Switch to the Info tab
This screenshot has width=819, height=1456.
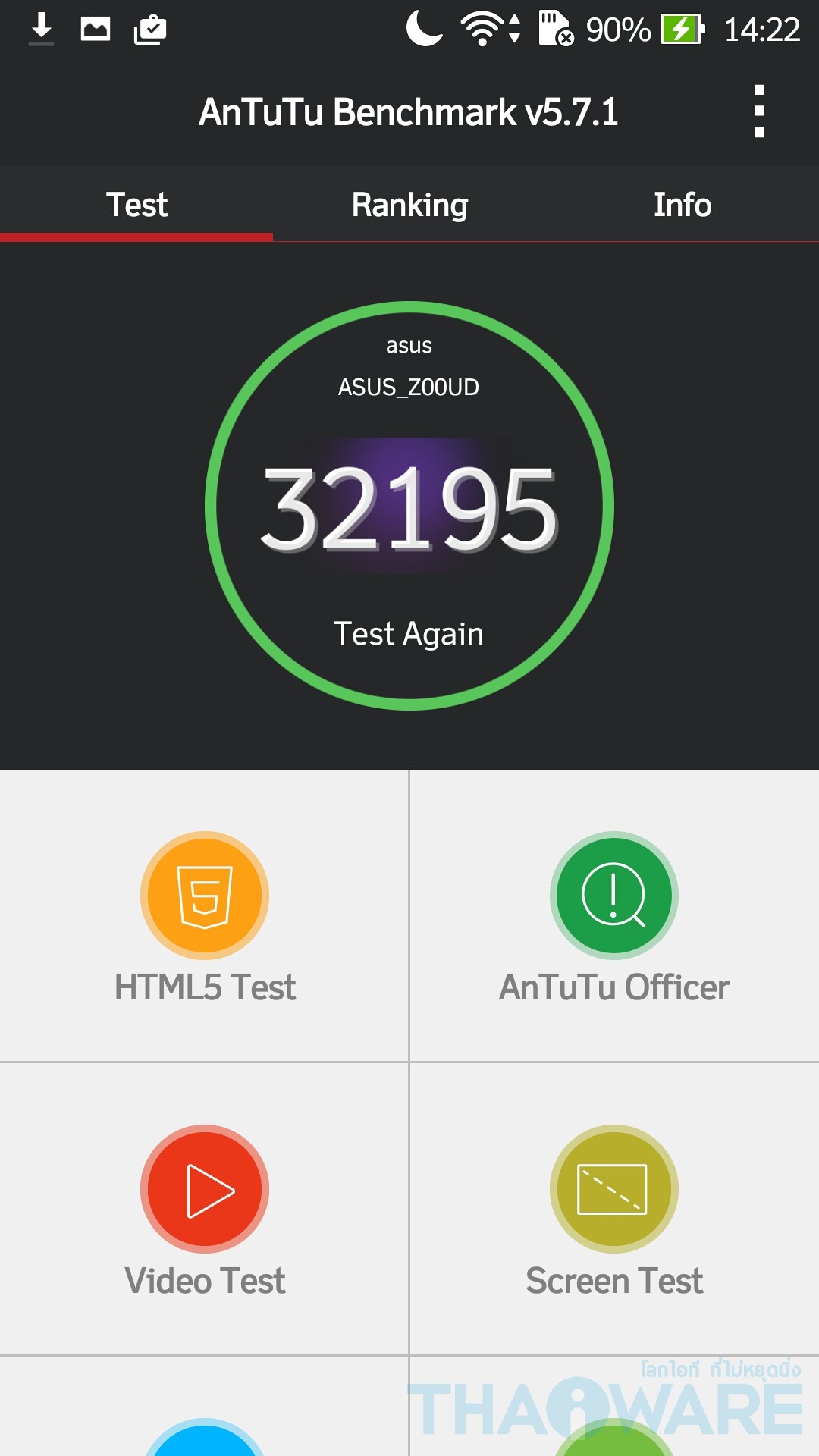tap(682, 205)
